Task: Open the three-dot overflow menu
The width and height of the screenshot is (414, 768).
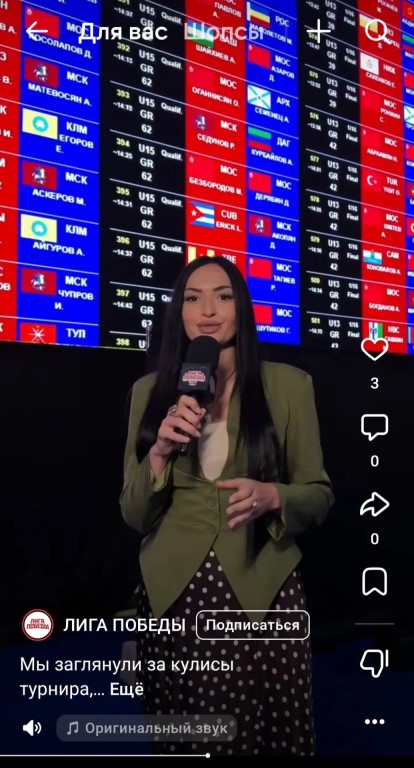Action: click(374, 721)
